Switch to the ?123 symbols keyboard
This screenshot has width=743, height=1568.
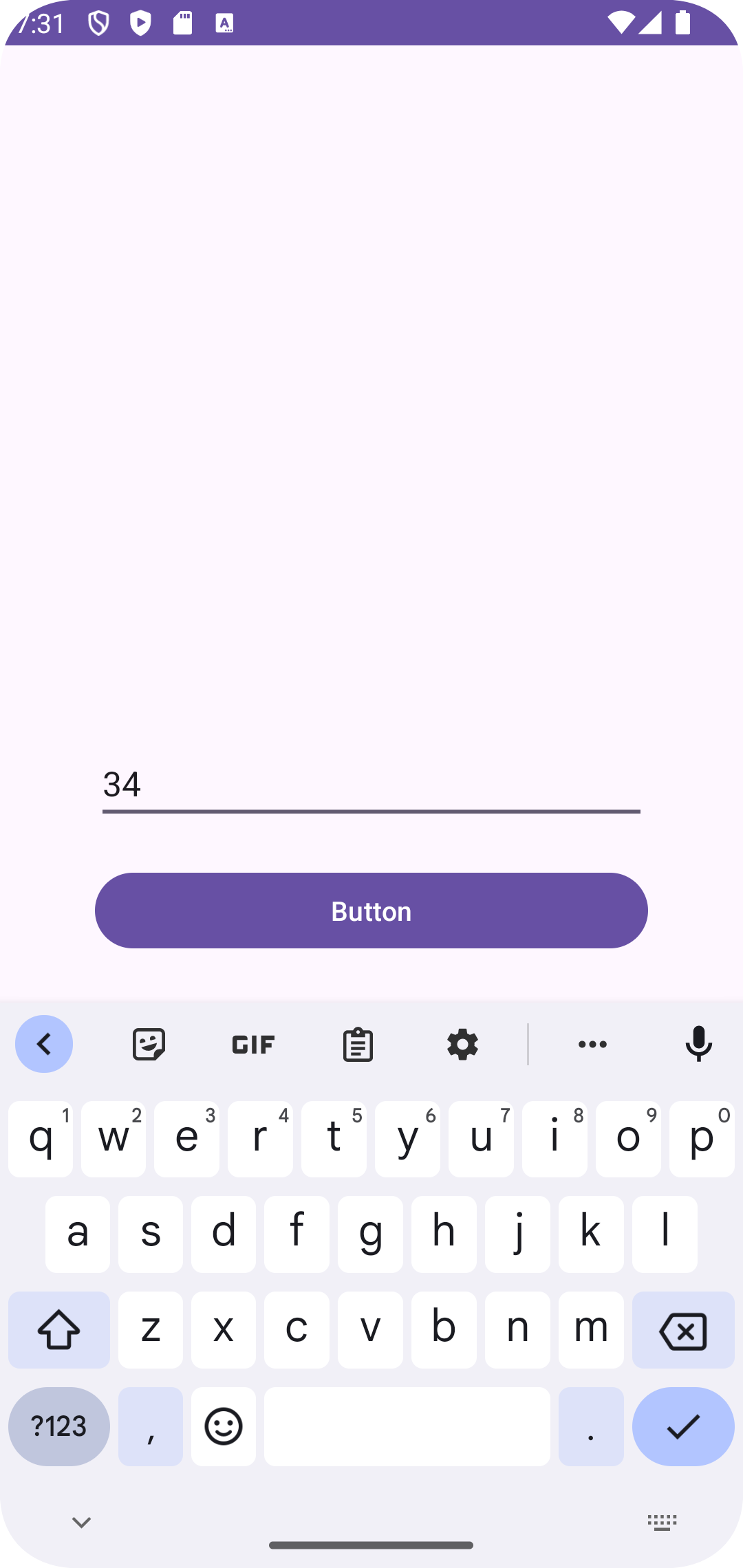[59, 1426]
